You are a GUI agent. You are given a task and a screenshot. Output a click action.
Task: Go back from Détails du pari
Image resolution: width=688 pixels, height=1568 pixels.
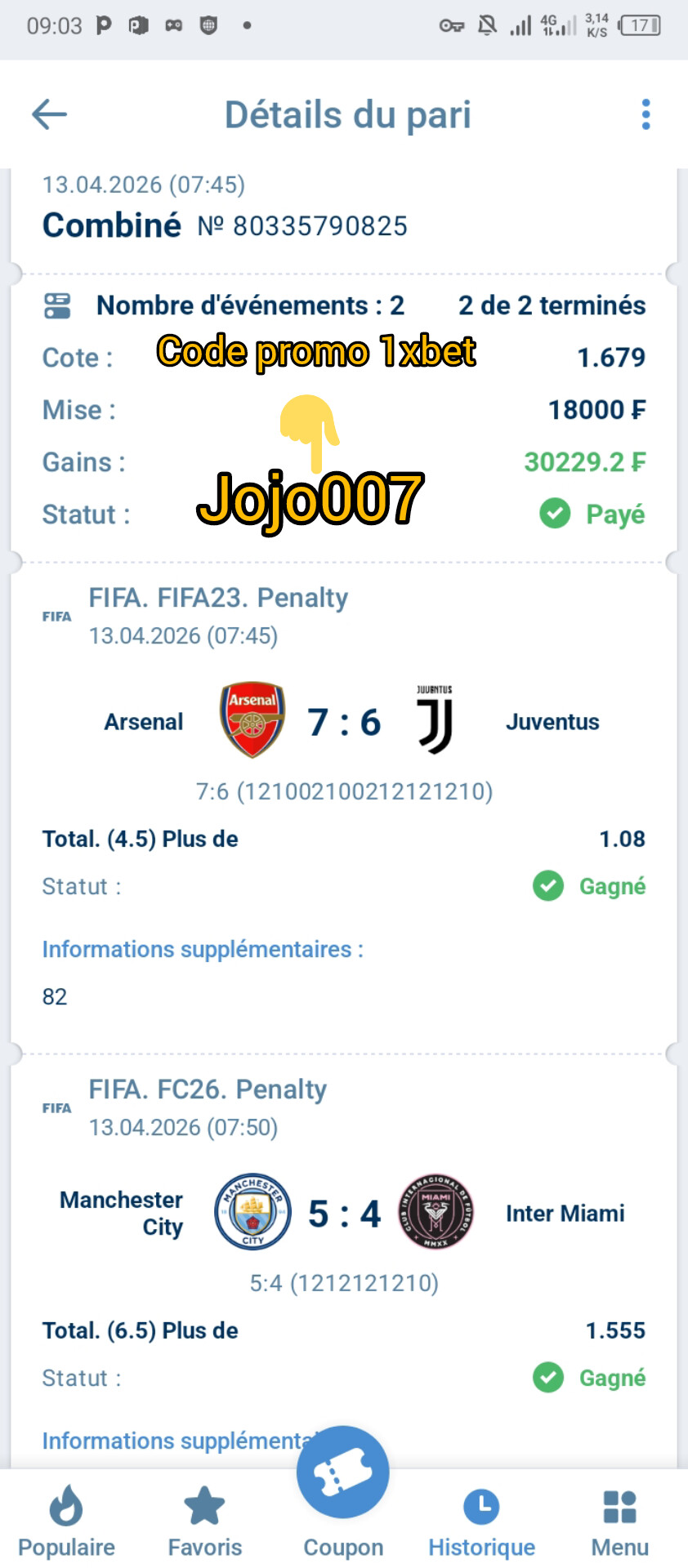coord(49,114)
